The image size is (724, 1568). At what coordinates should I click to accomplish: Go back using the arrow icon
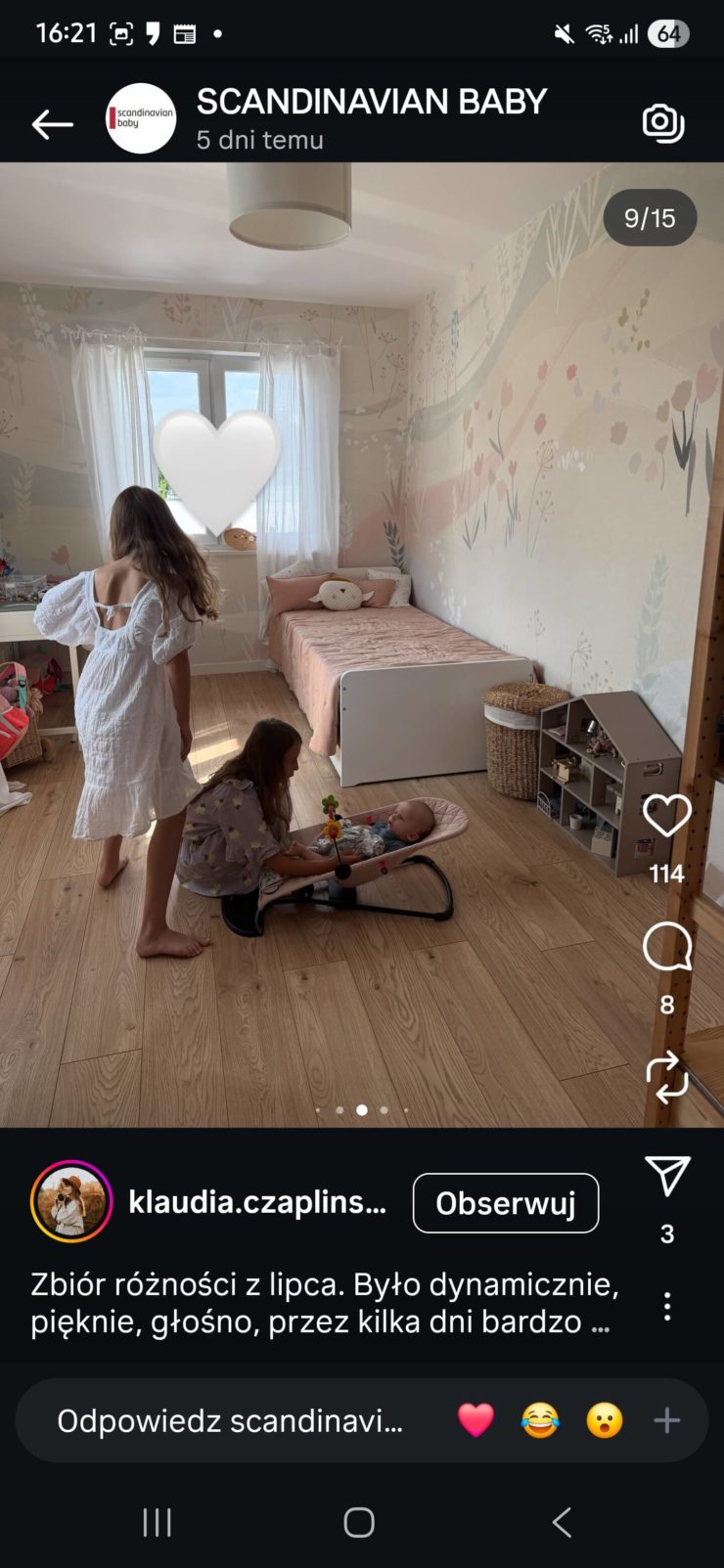(52, 124)
